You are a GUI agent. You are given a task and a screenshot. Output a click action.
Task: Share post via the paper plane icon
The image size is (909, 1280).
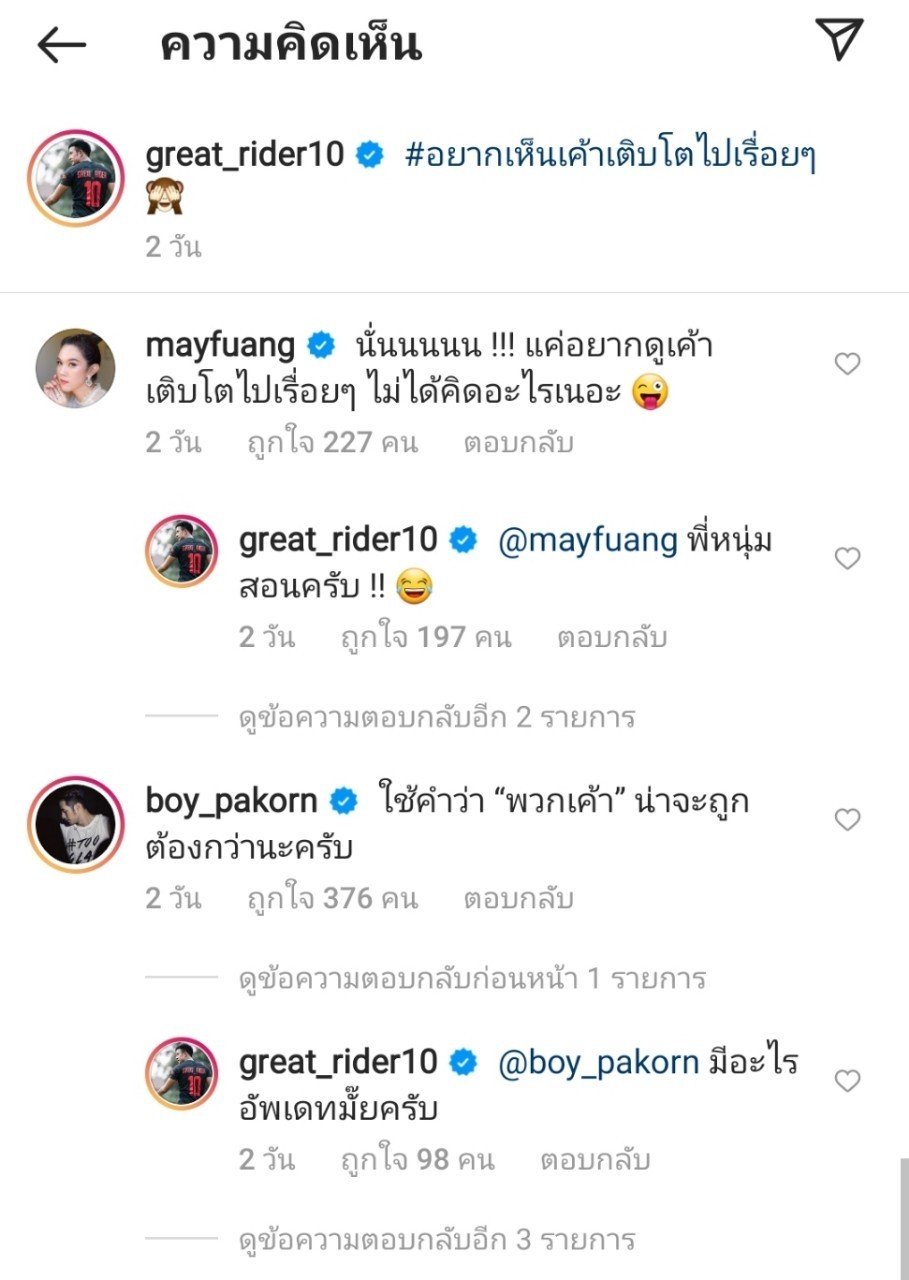point(838,40)
